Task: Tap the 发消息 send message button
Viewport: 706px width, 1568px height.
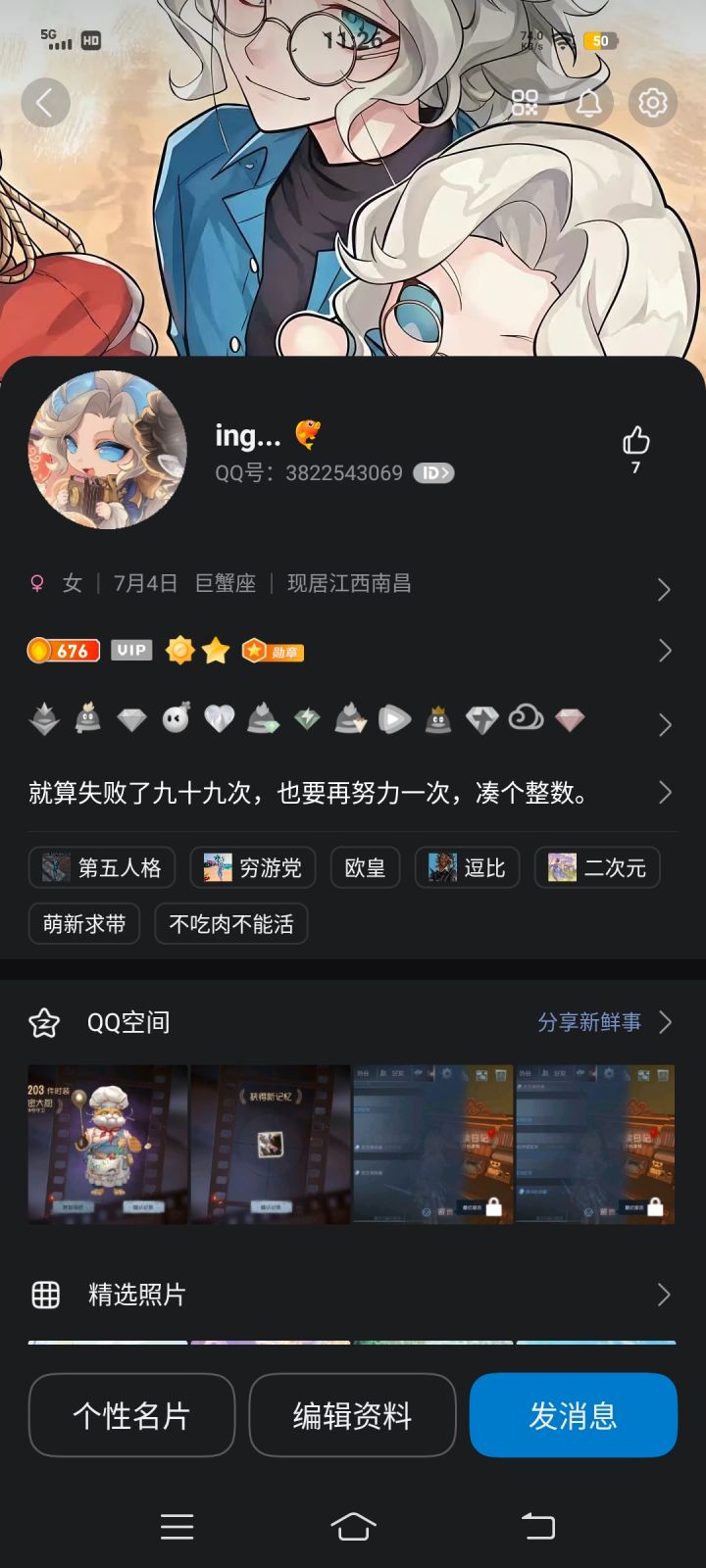Action: (573, 1415)
